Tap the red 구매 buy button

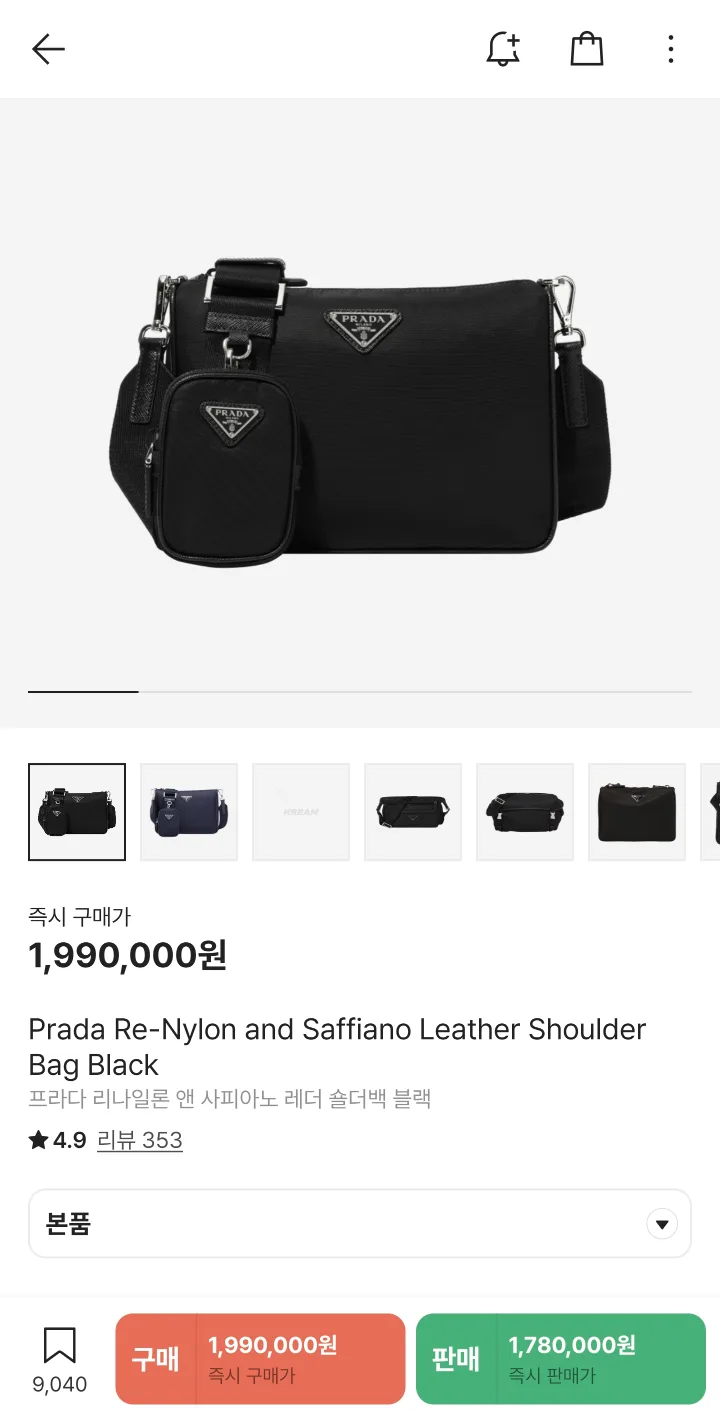(x=260, y=1359)
